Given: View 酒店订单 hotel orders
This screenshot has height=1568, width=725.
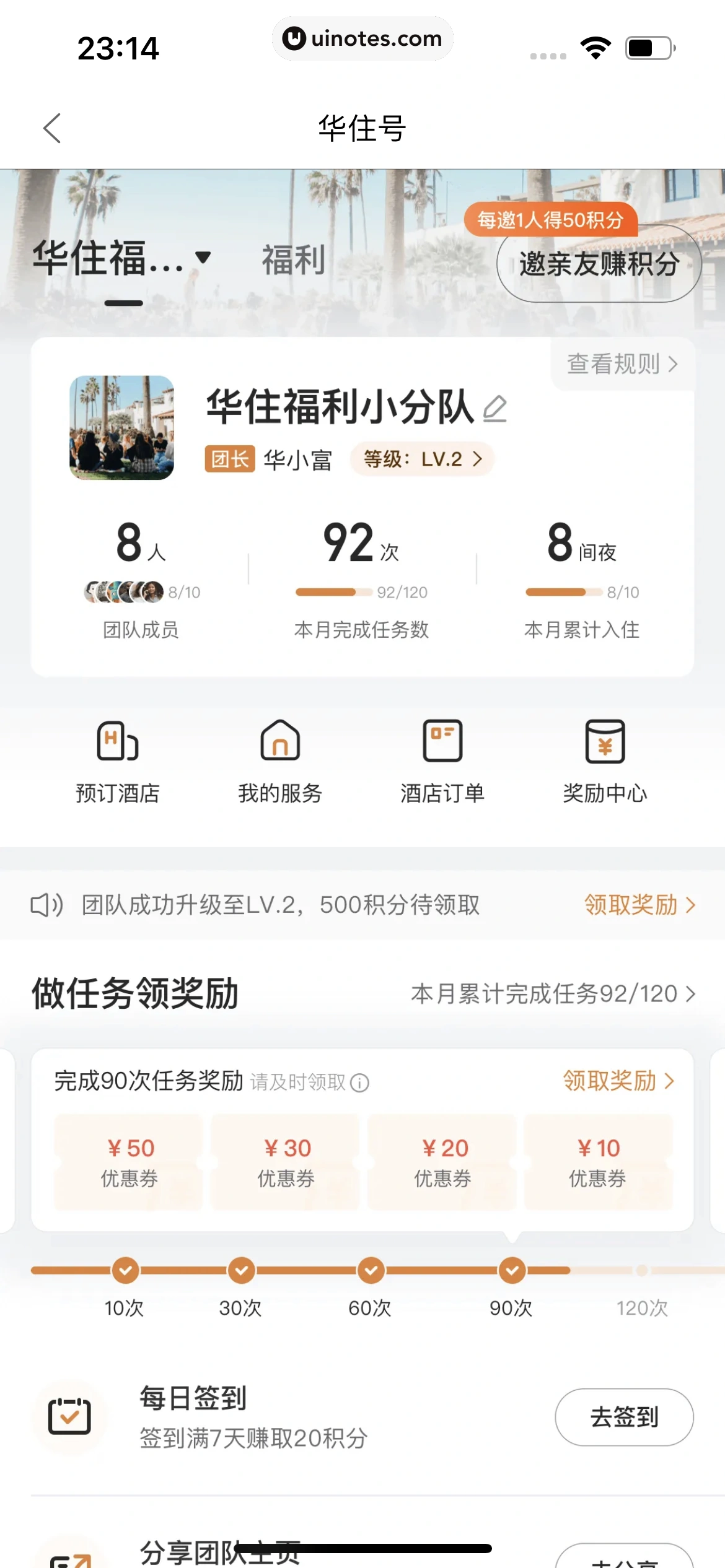Looking at the screenshot, I should click(x=442, y=761).
